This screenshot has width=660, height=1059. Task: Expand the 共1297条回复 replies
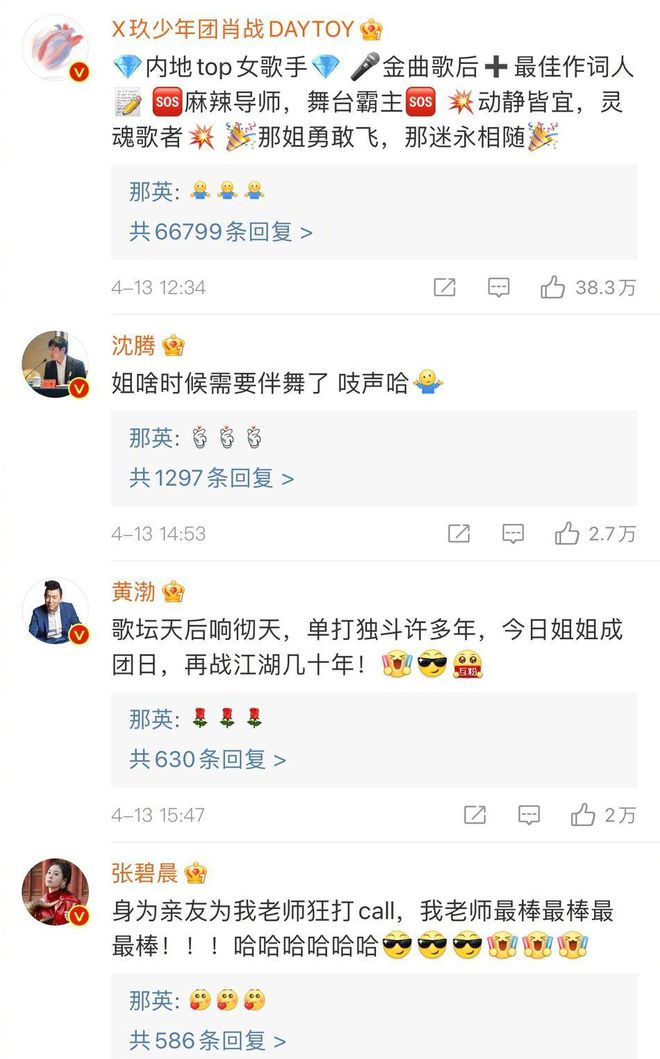(x=211, y=478)
